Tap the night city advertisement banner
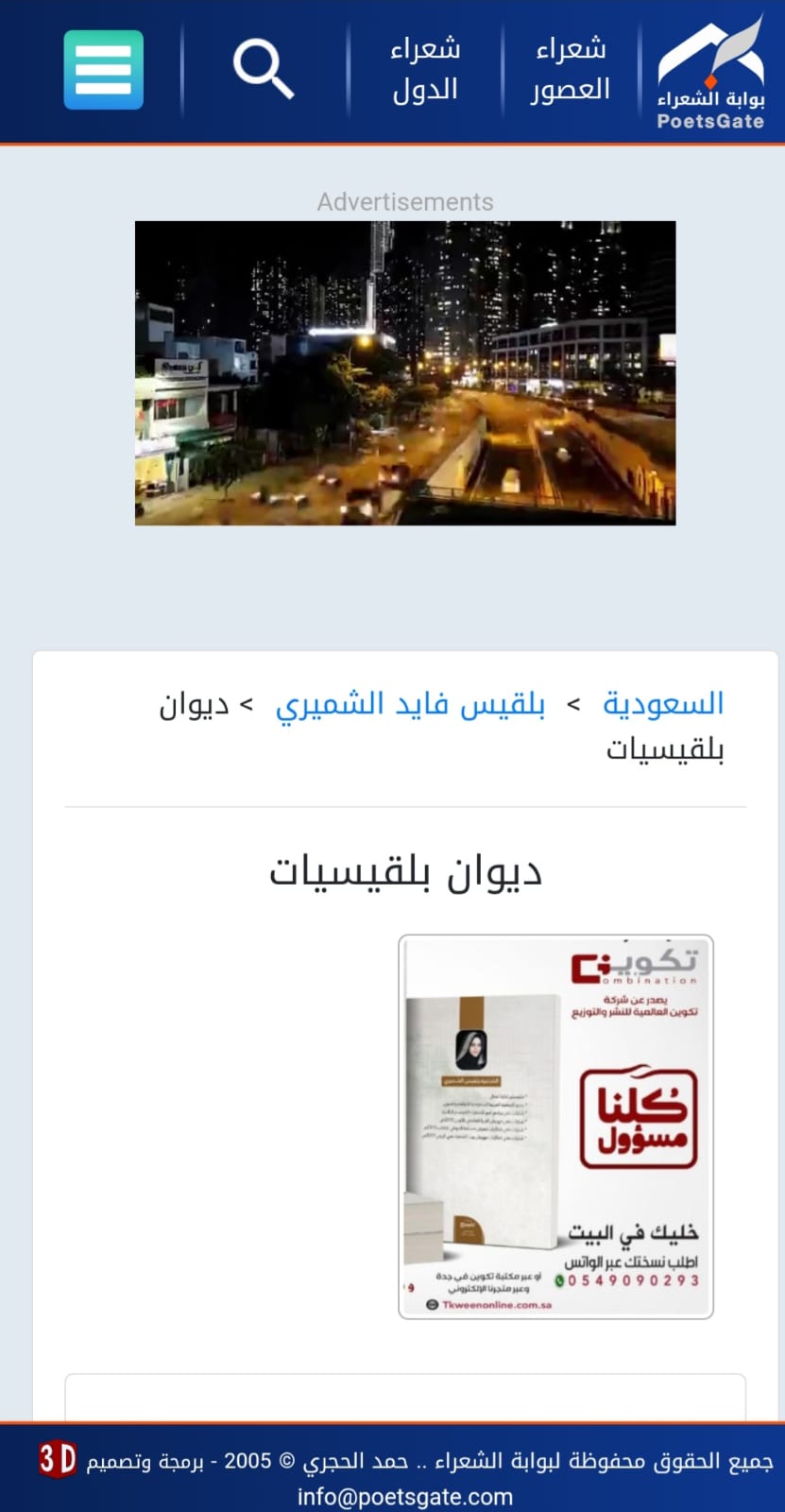The image size is (785, 1512). (405, 372)
